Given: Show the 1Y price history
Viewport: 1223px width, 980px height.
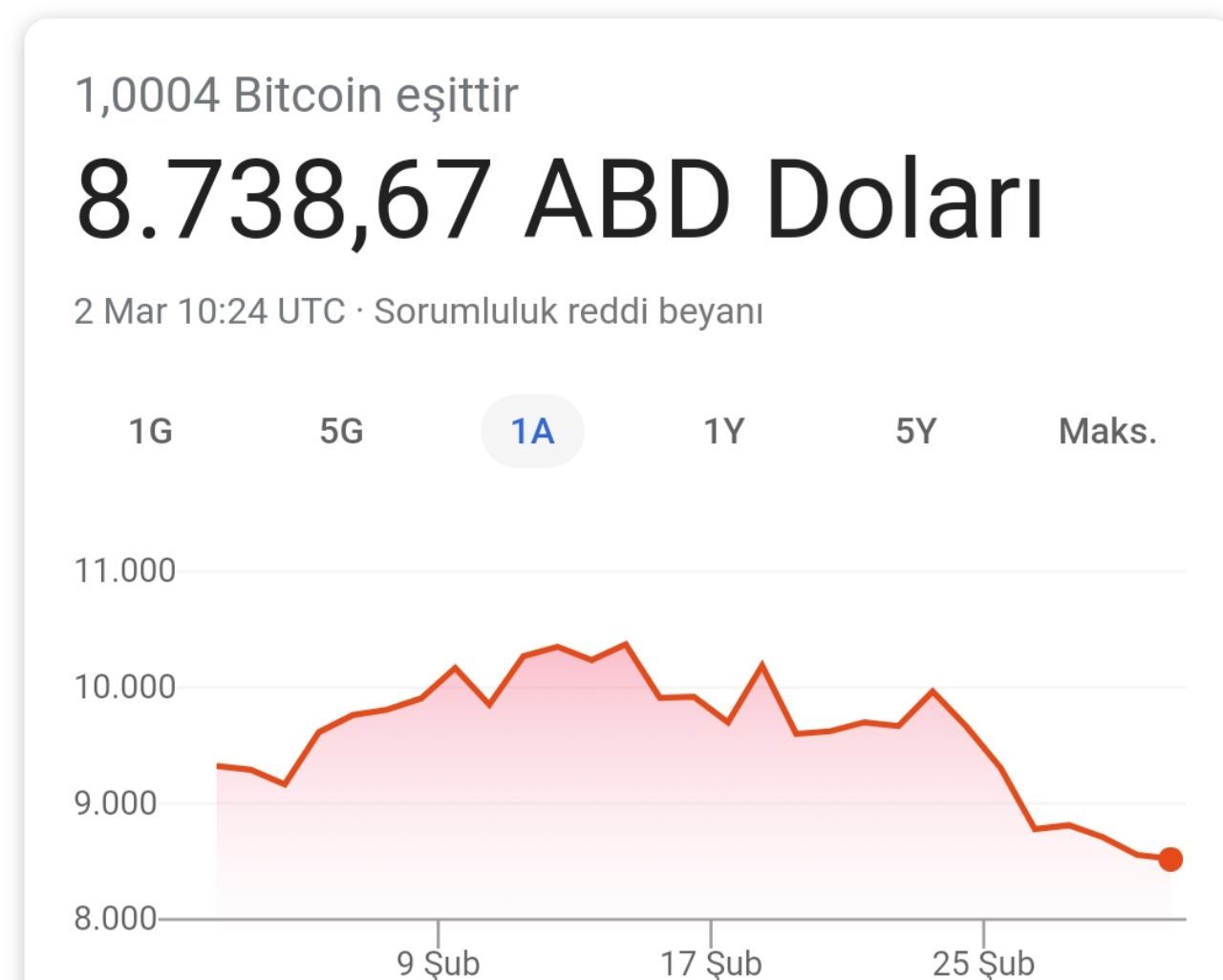Looking at the screenshot, I should (723, 432).
